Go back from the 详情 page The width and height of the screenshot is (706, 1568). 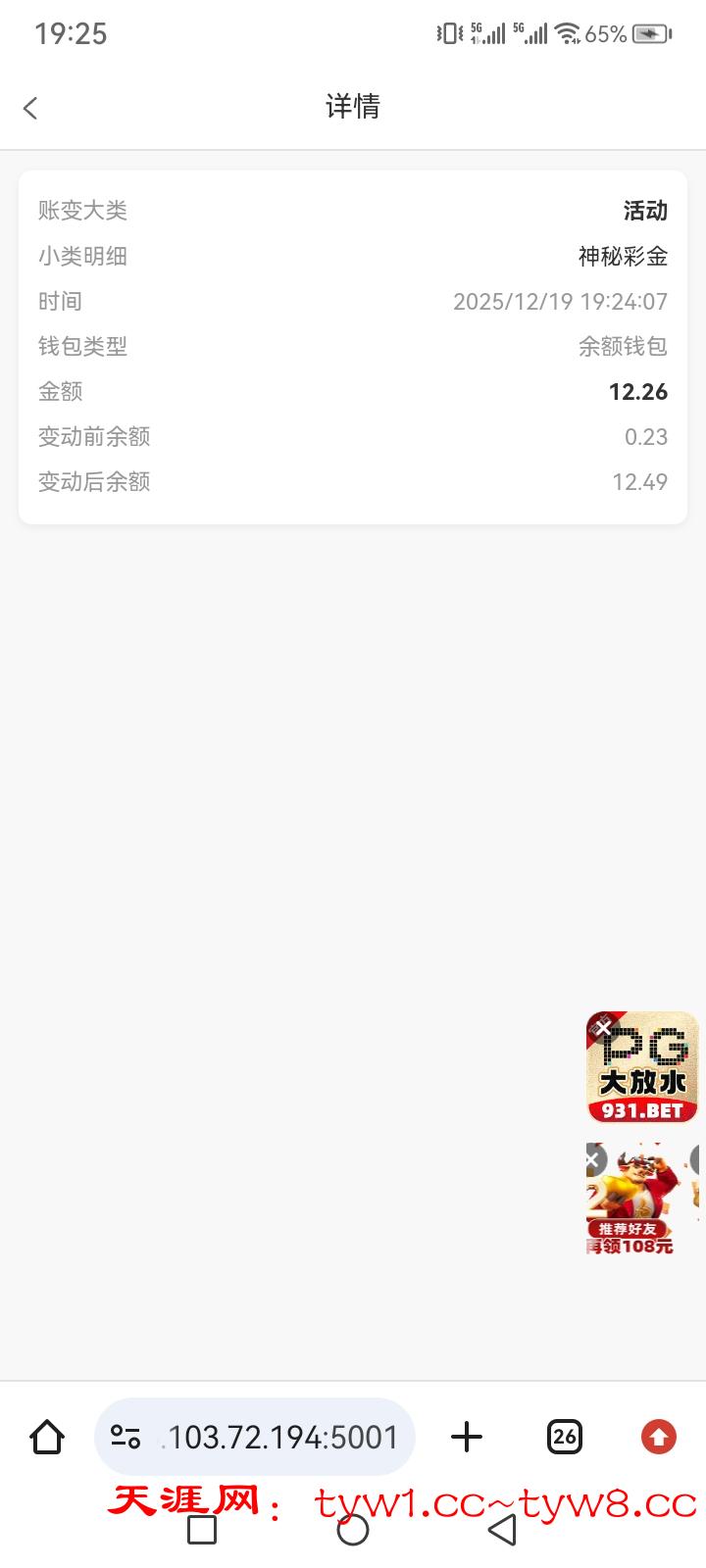point(31,108)
